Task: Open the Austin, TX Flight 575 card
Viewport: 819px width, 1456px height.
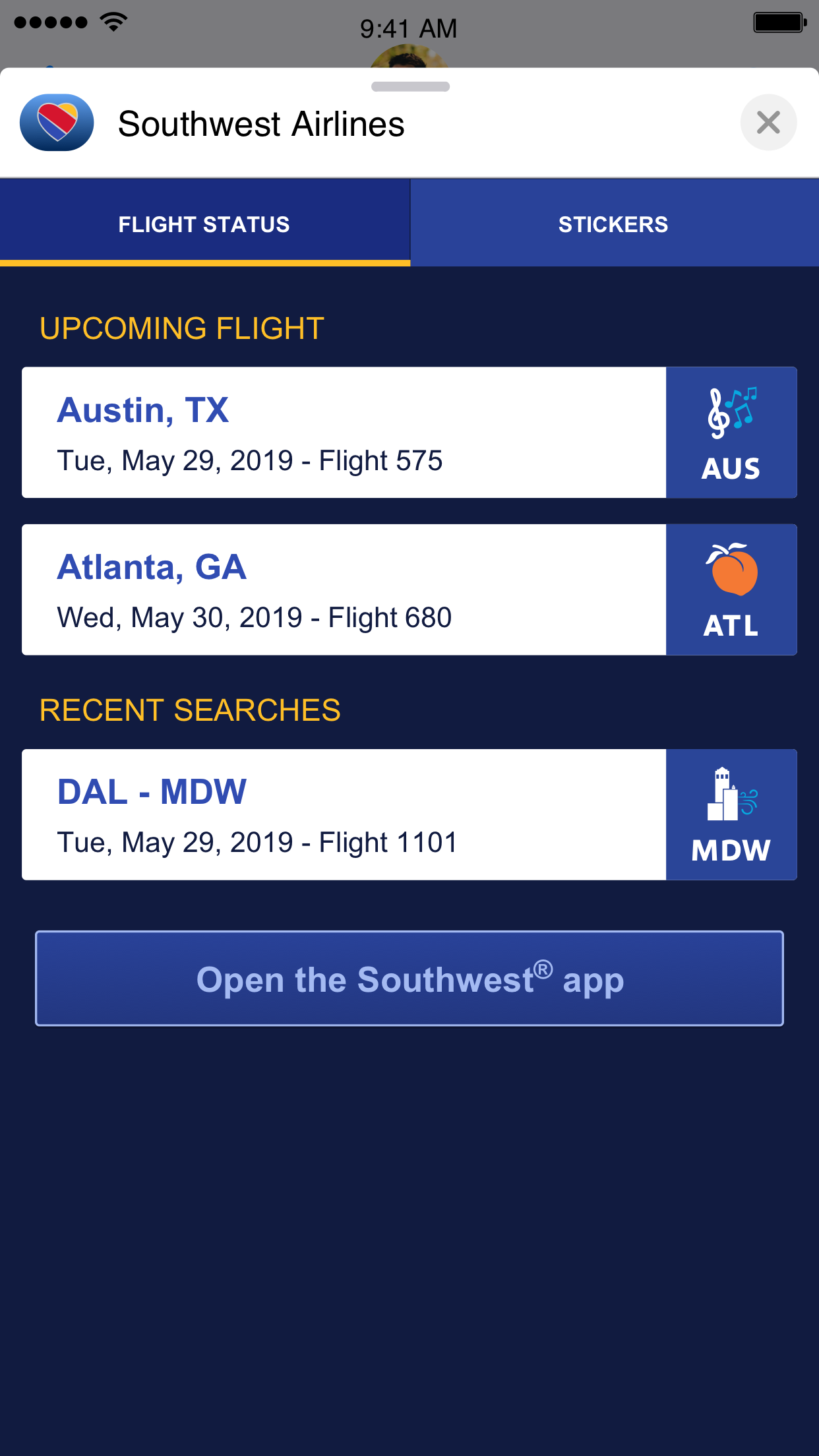Action: [409, 433]
